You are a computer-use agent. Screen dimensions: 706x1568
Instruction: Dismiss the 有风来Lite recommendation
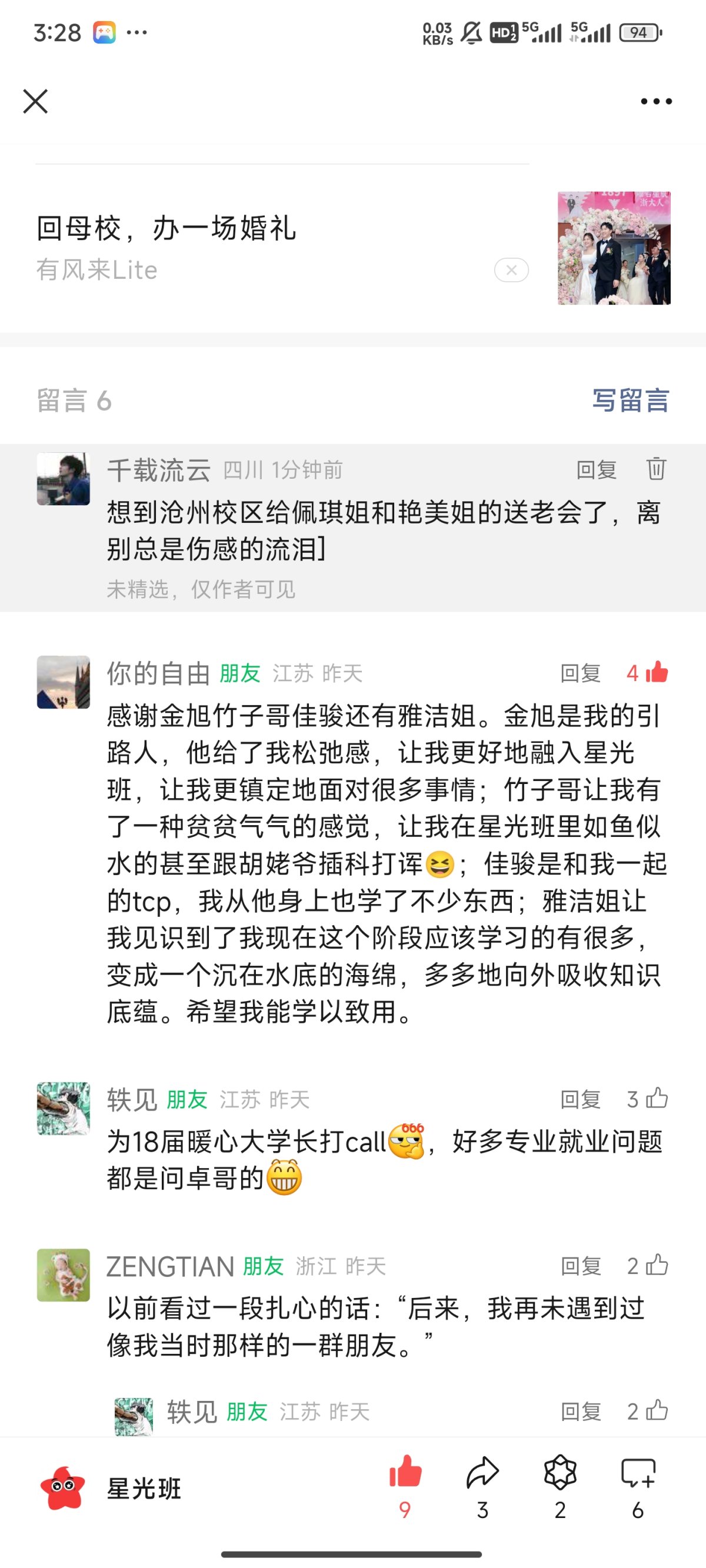tap(511, 271)
